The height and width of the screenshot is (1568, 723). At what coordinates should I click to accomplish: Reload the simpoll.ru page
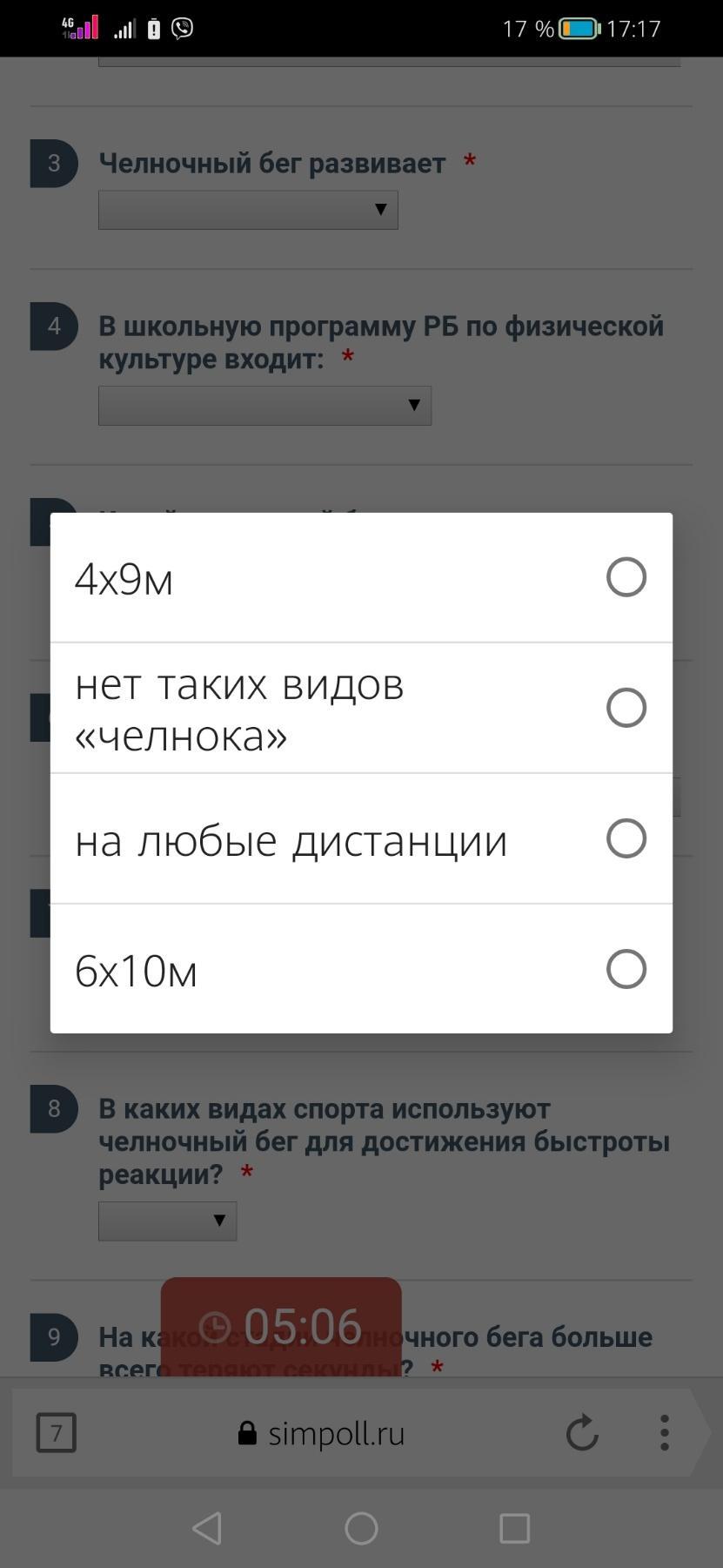(x=582, y=1432)
